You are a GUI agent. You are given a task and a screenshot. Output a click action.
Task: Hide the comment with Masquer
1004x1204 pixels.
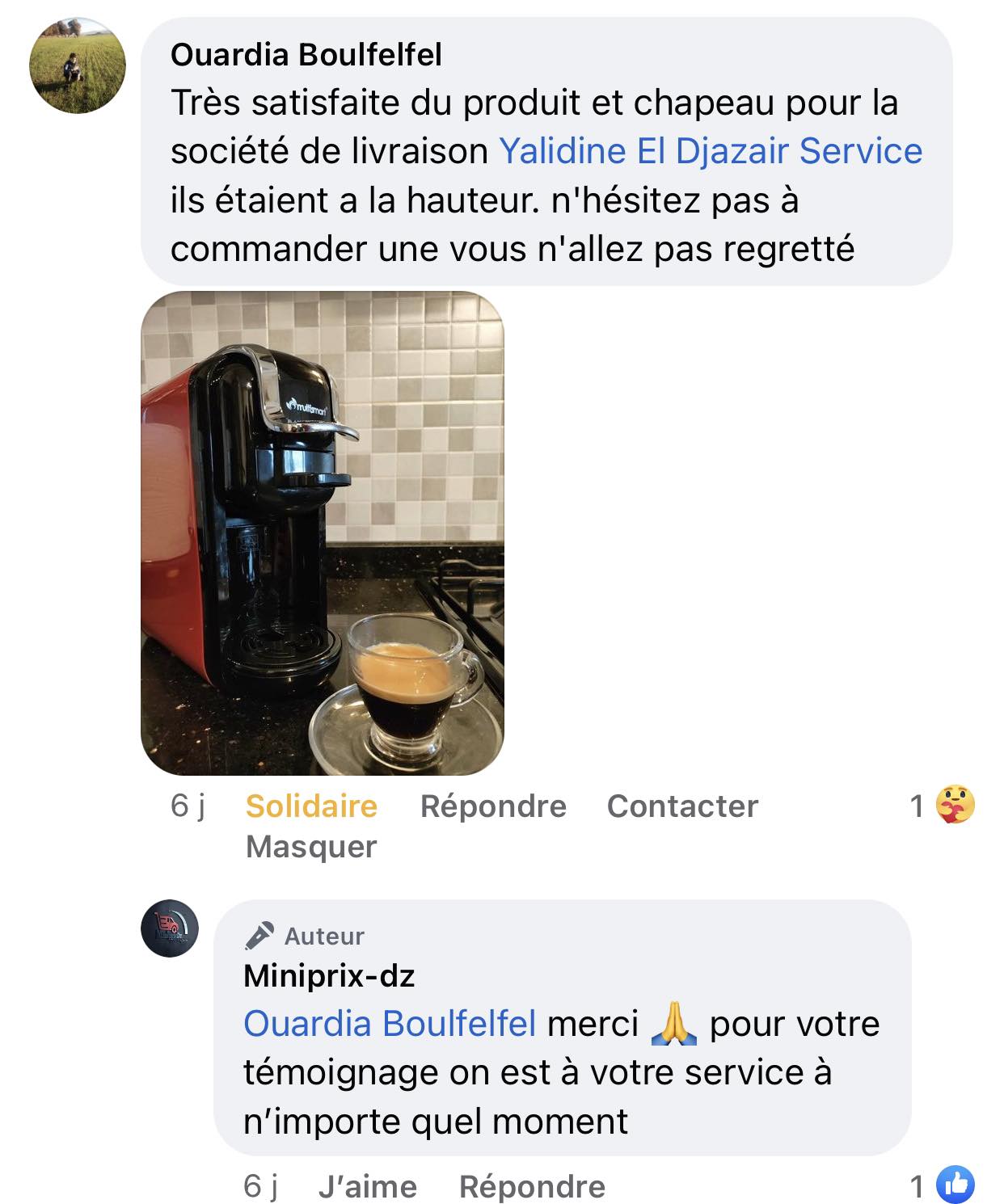[x=311, y=846]
